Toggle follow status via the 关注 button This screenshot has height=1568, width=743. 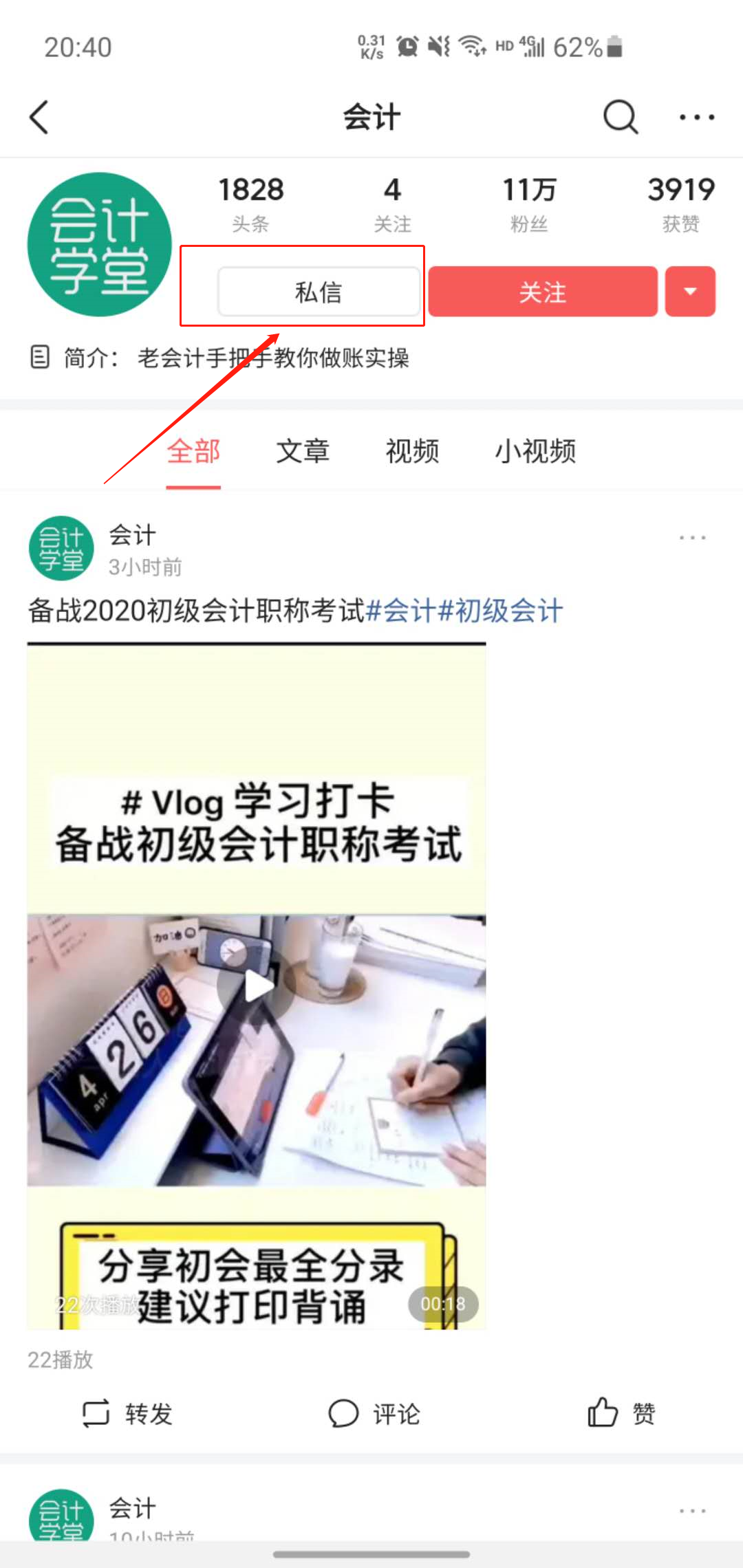tap(542, 292)
